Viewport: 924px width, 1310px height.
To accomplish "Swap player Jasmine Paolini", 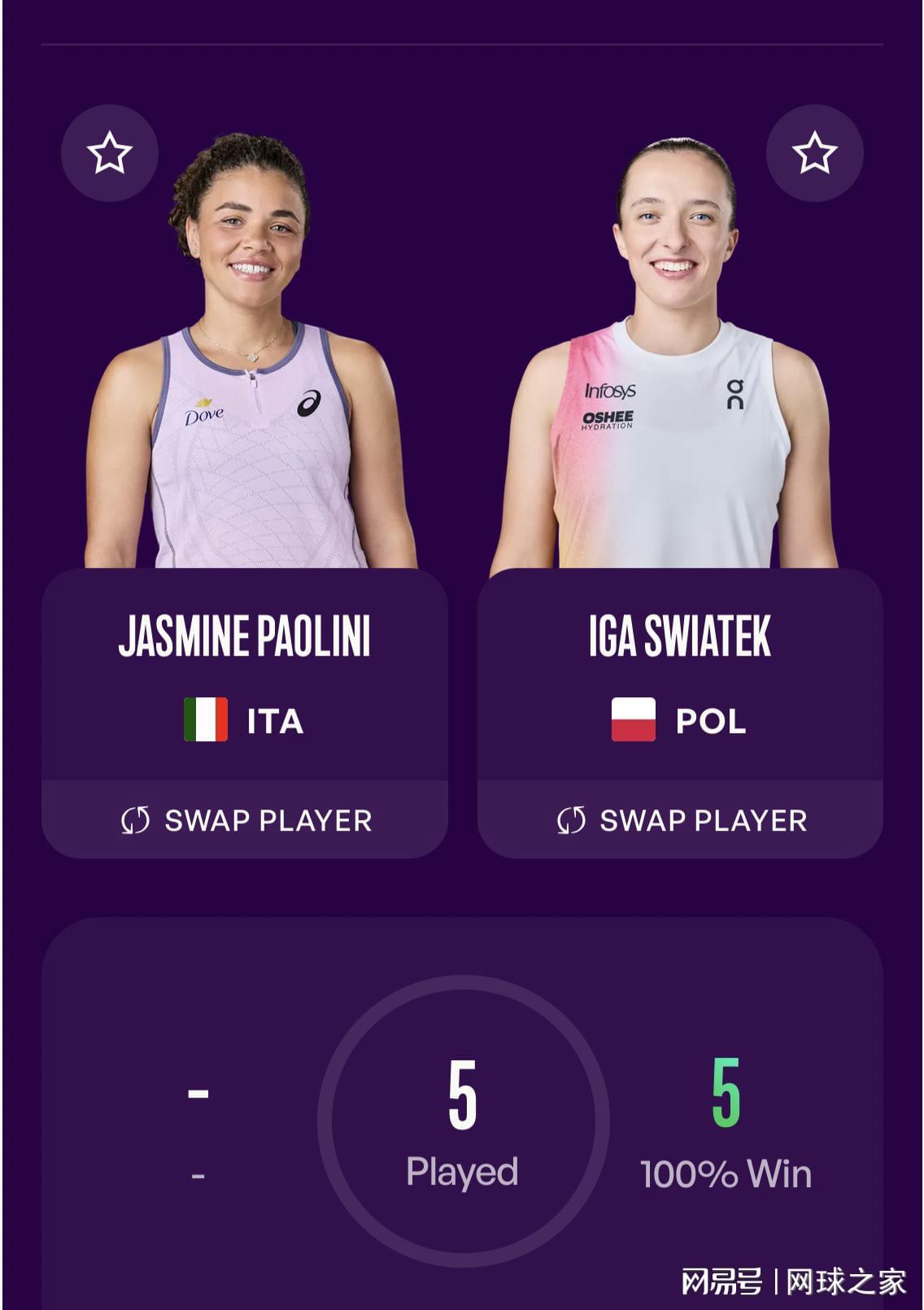I will click(x=245, y=820).
